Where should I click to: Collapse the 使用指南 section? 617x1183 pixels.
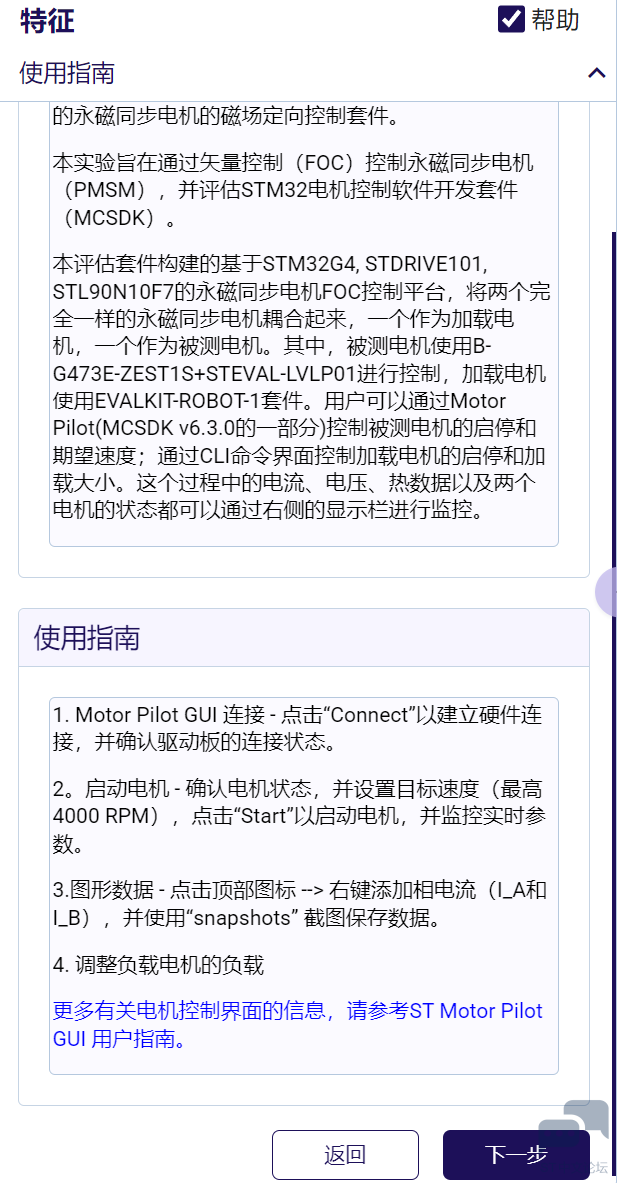[x=596, y=72]
